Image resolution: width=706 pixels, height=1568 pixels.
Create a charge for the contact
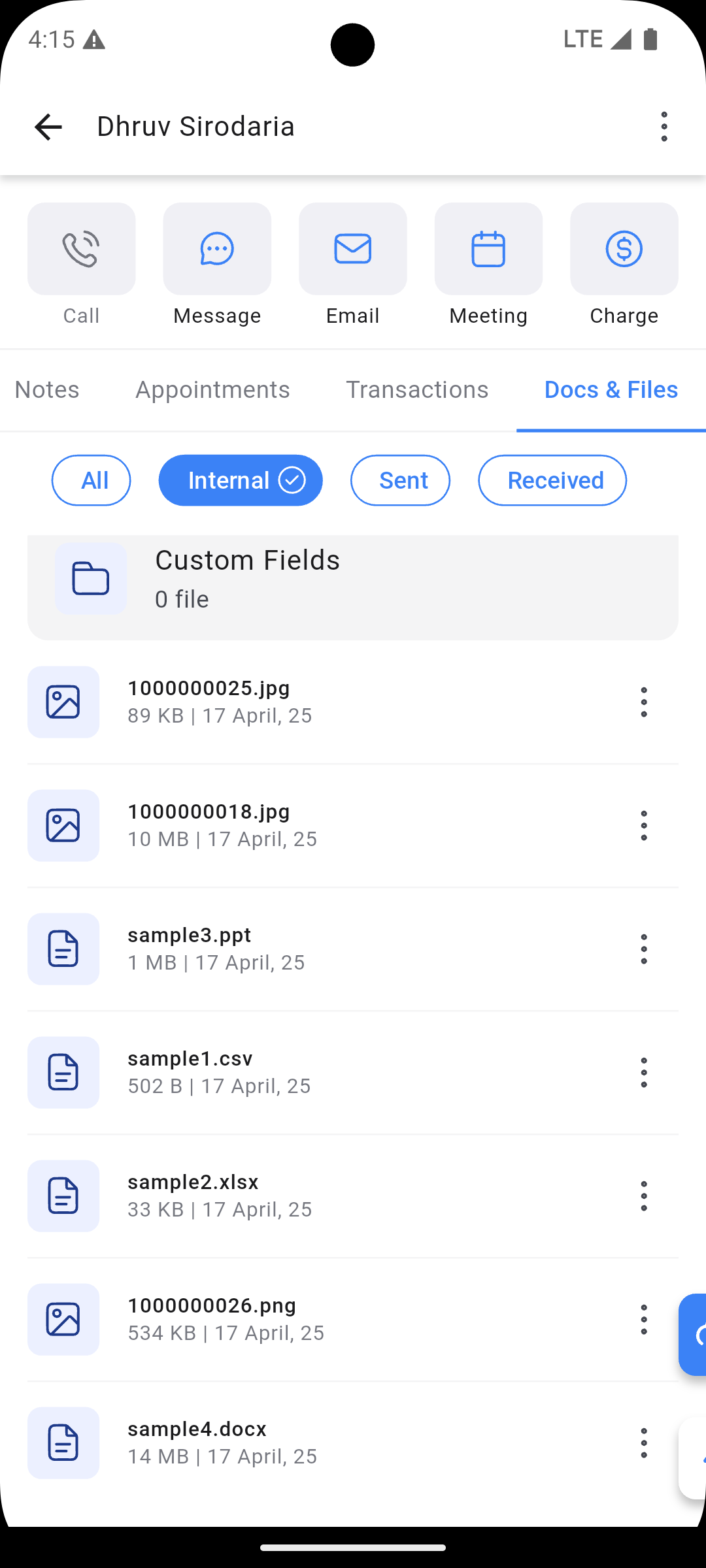[x=624, y=249]
